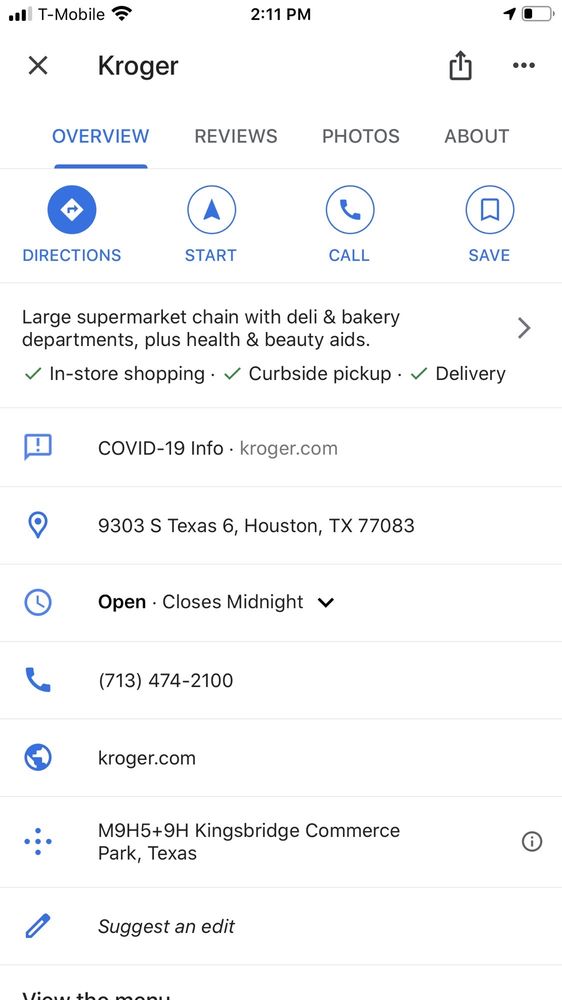The width and height of the screenshot is (562, 1000).
Task: Open the store description chevron
Action: 524,328
